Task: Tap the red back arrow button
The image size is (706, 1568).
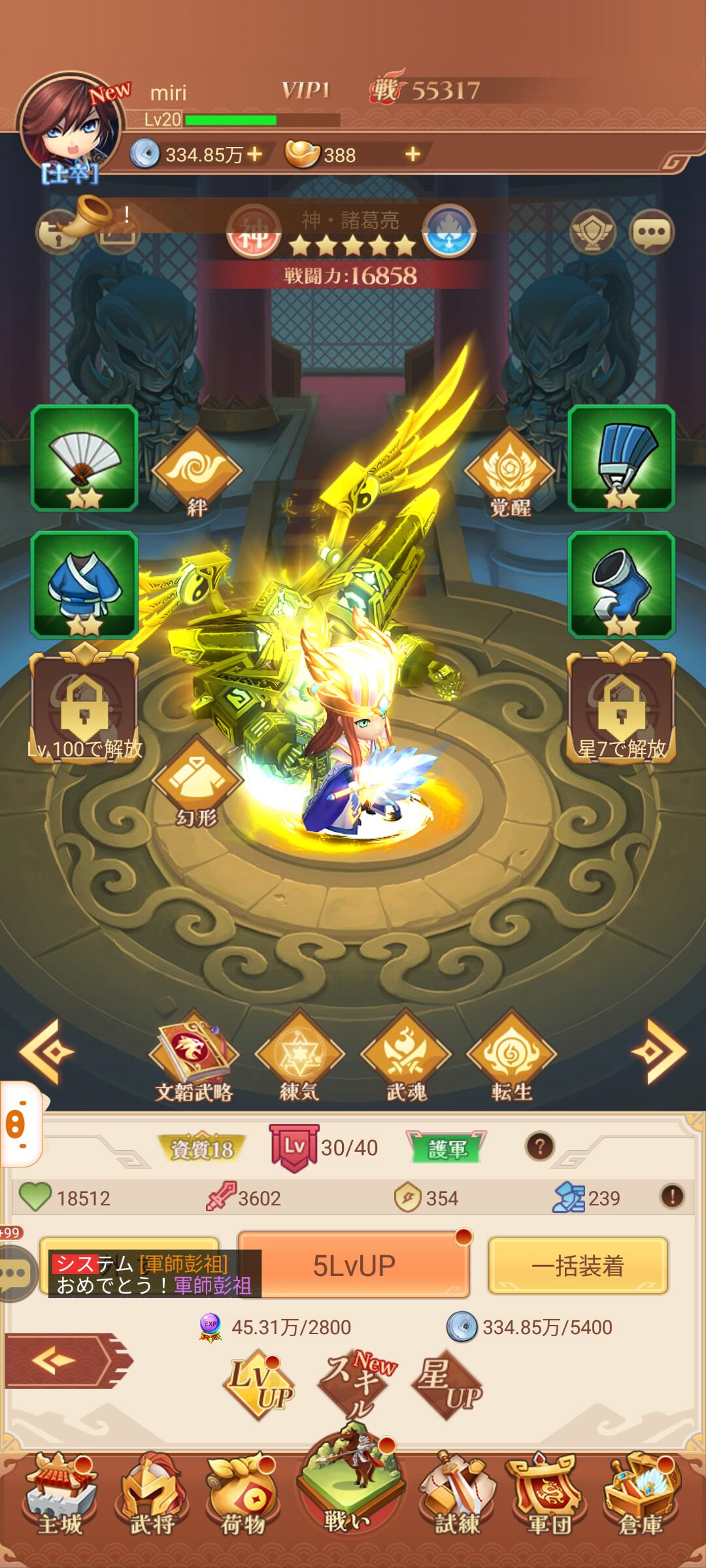Action: pos(65,1360)
